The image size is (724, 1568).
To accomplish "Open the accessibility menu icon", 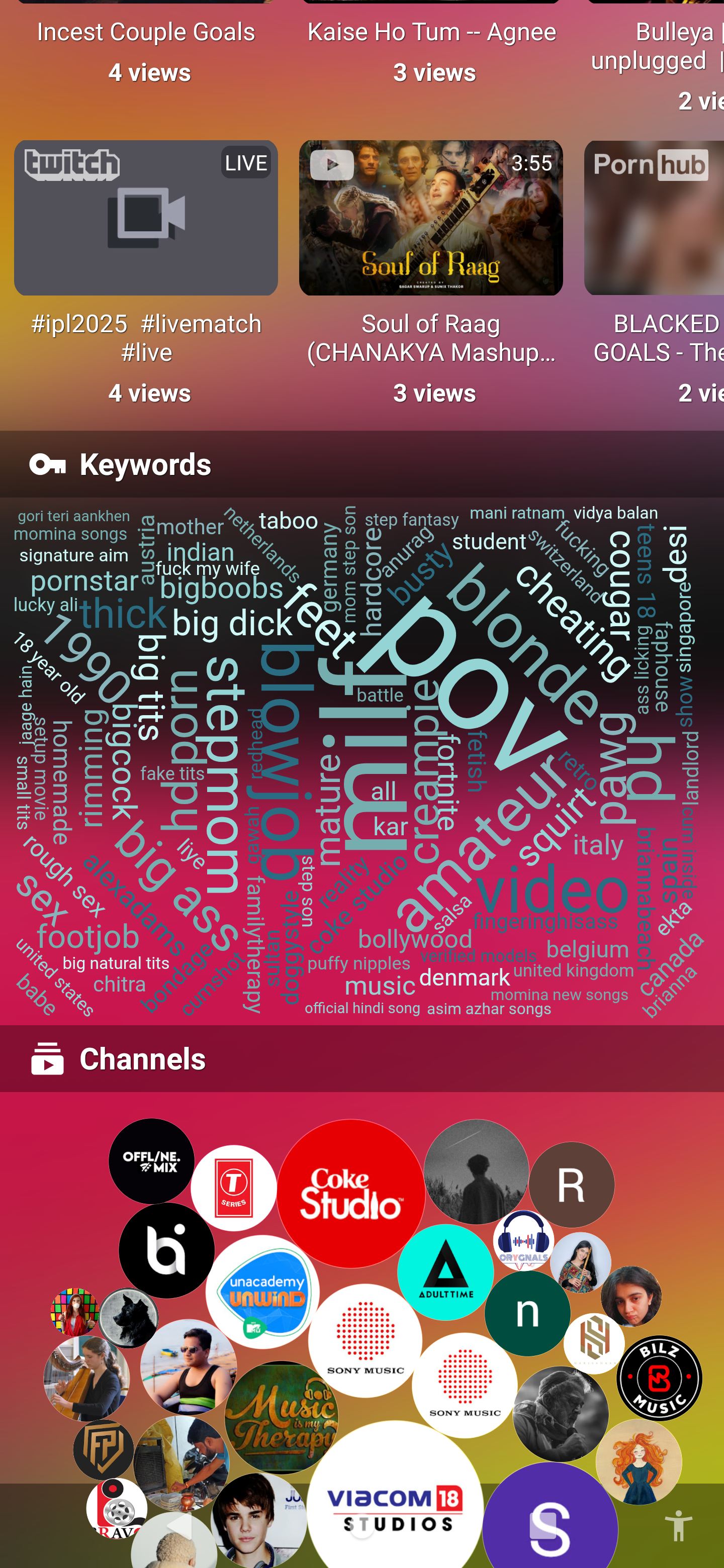I will (678, 1527).
